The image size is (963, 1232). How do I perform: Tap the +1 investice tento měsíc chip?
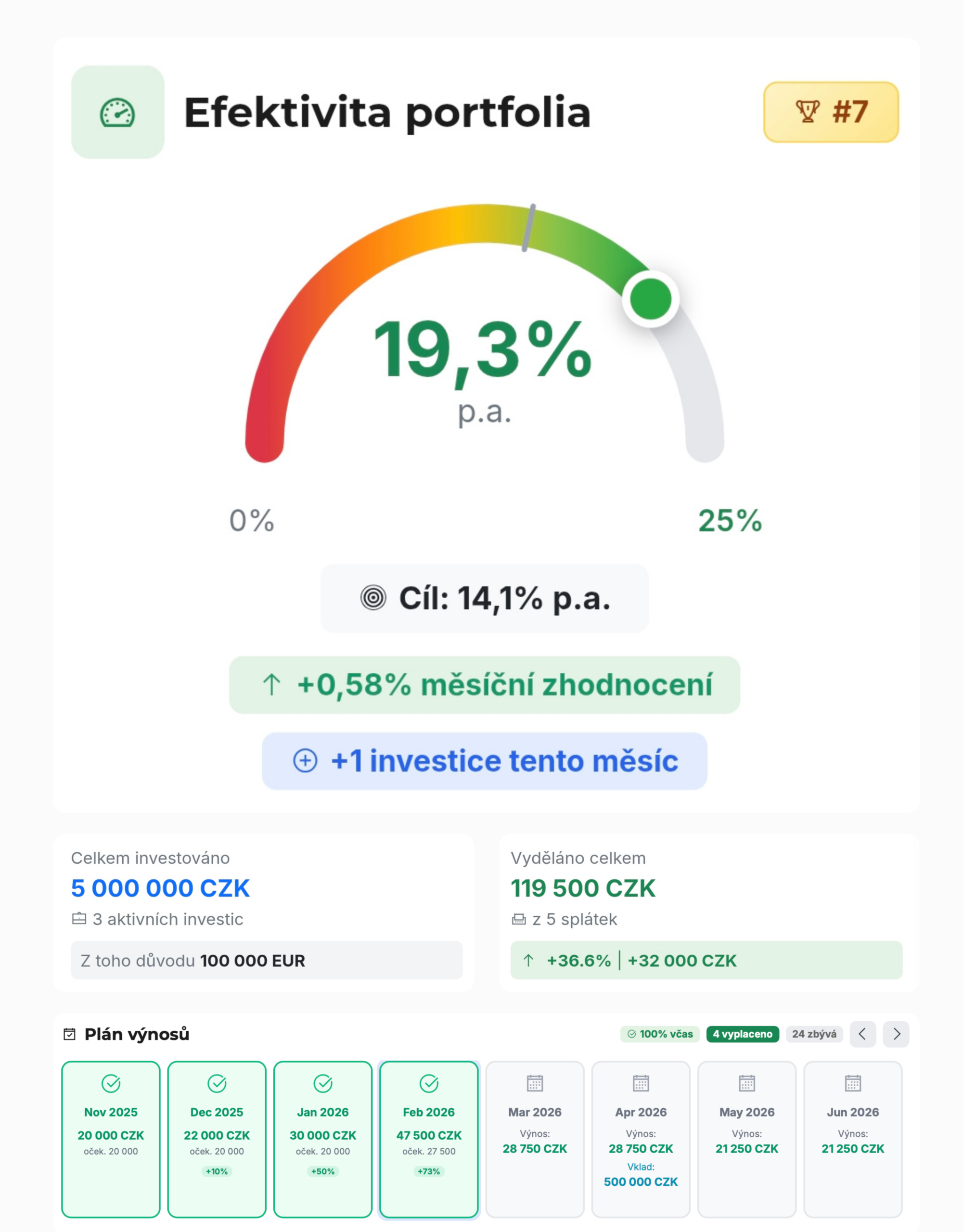(x=484, y=761)
